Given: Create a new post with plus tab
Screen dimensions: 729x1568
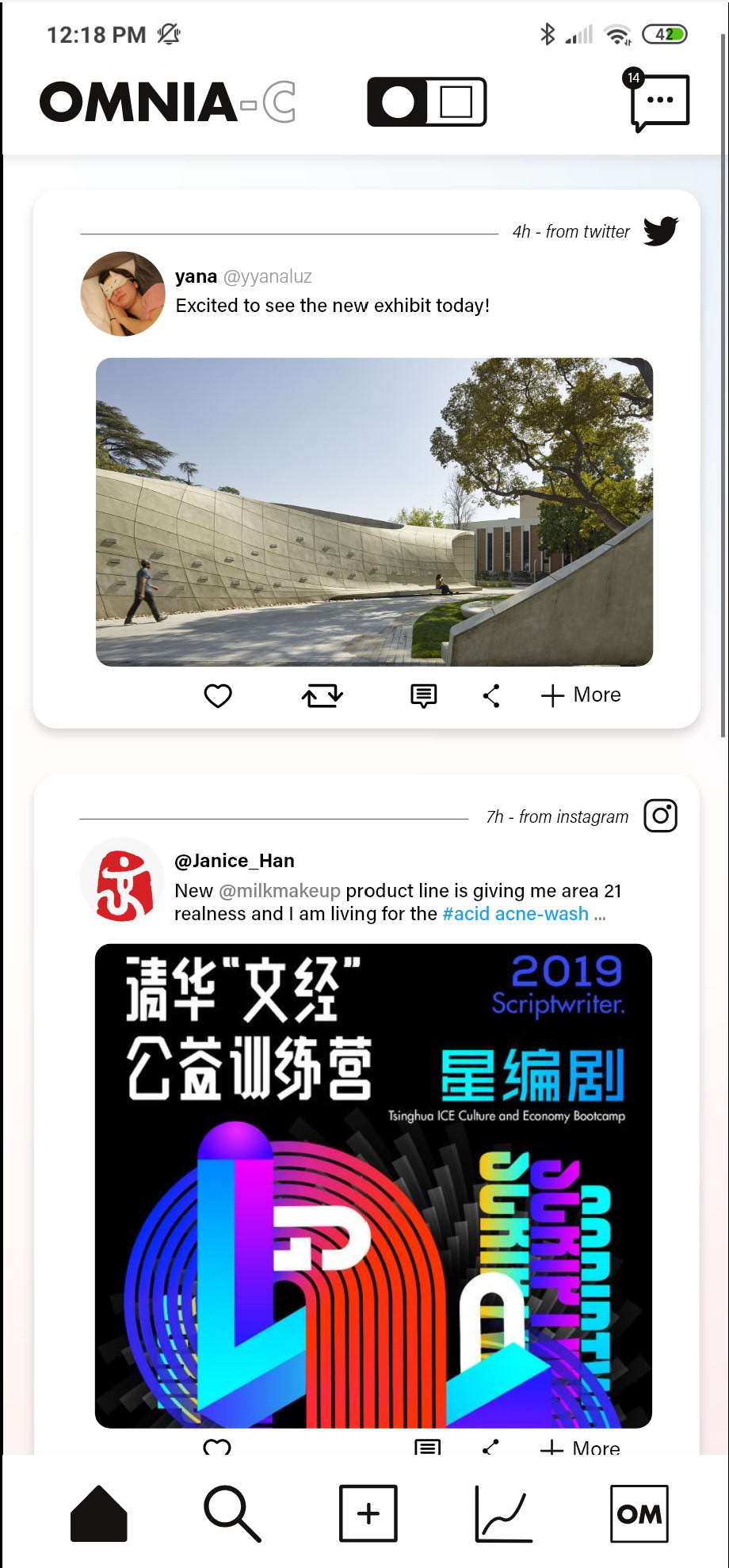Looking at the screenshot, I should [x=368, y=1514].
